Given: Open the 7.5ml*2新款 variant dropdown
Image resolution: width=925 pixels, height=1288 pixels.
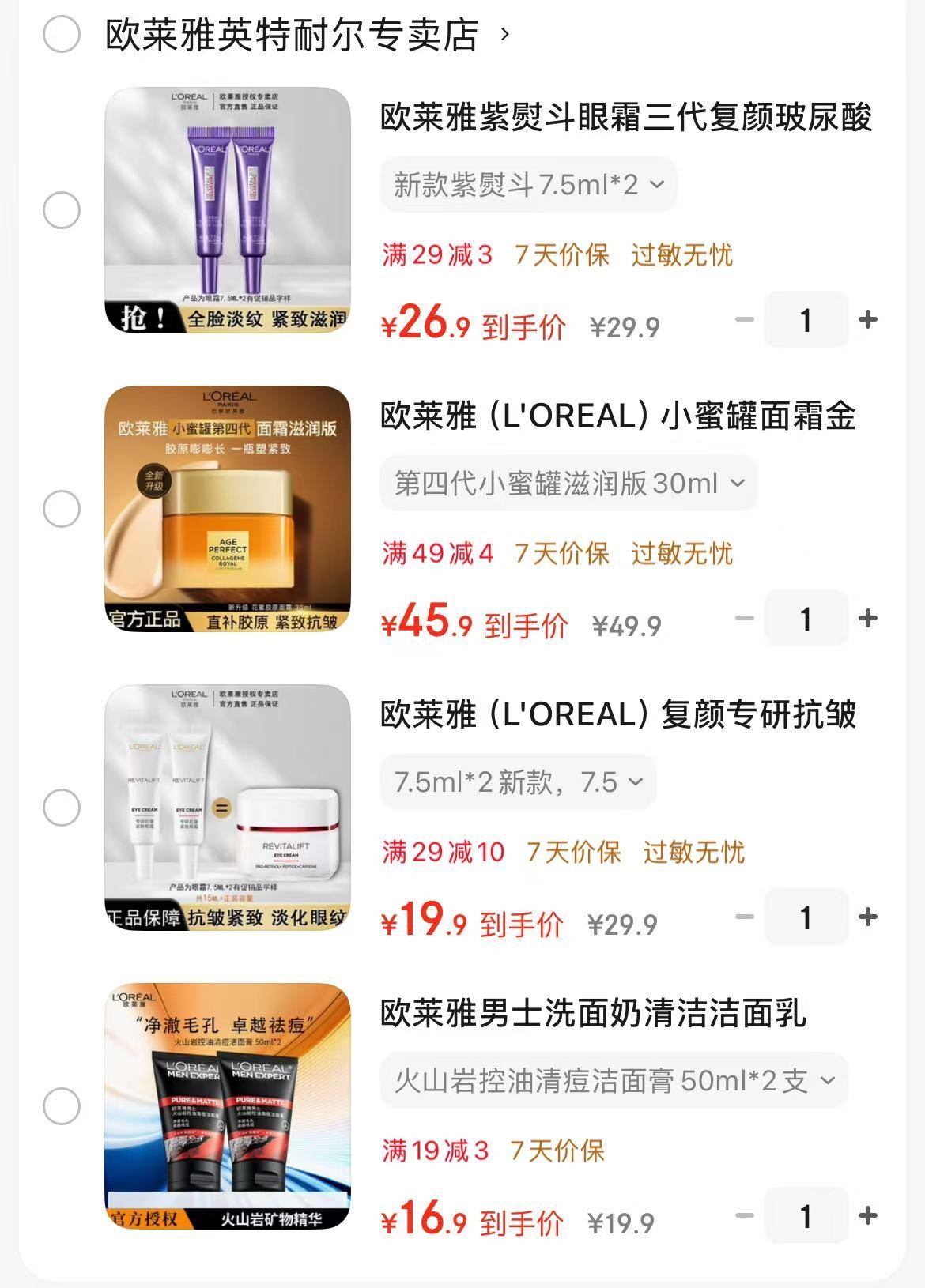Looking at the screenshot, I should pyautogui.click(x=518, y=782).
